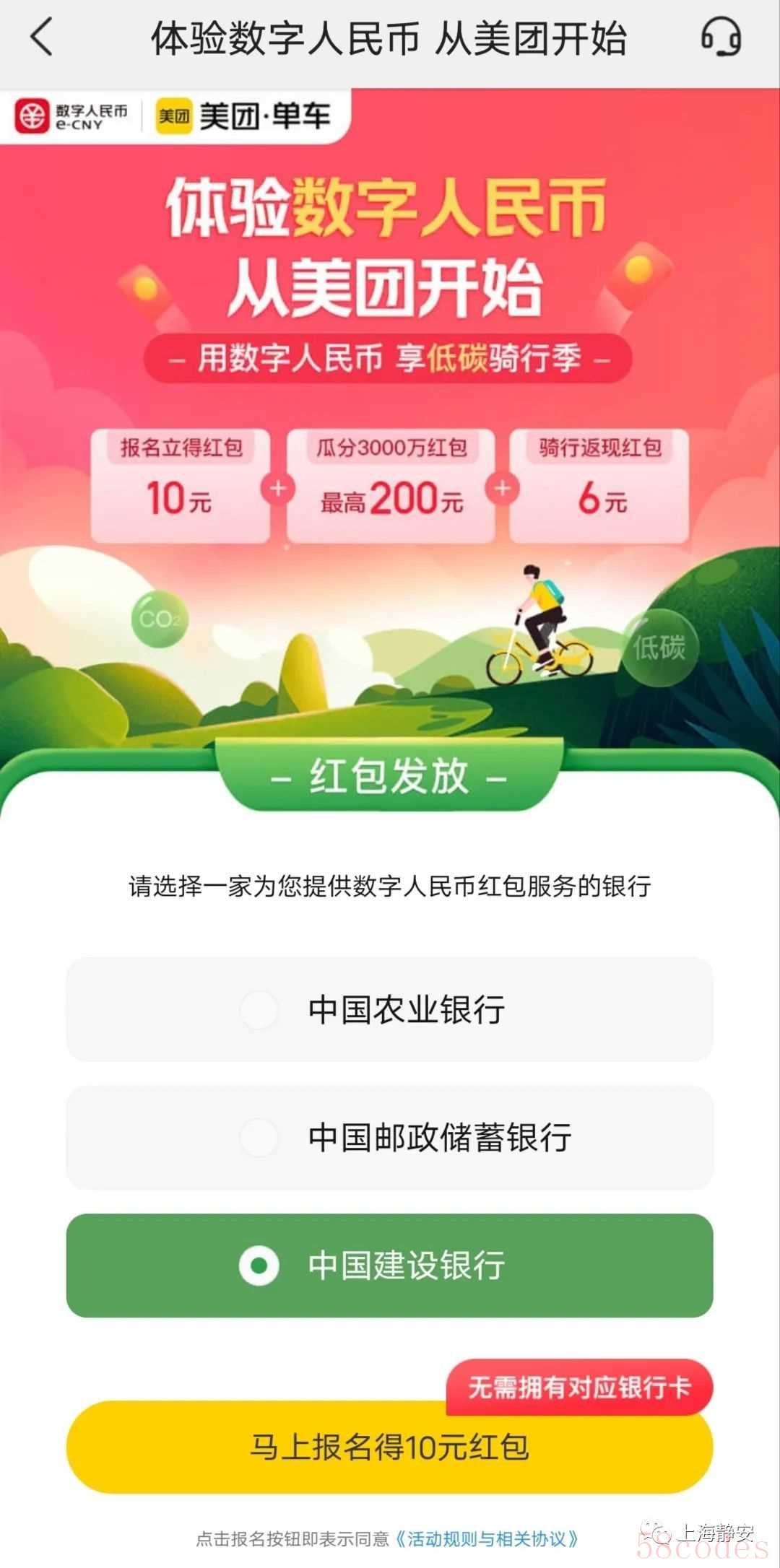Viewport: 780px width, 1568px height.
Task: Tap 马上报名得10元红包 button
Action: coord(390,1448)
